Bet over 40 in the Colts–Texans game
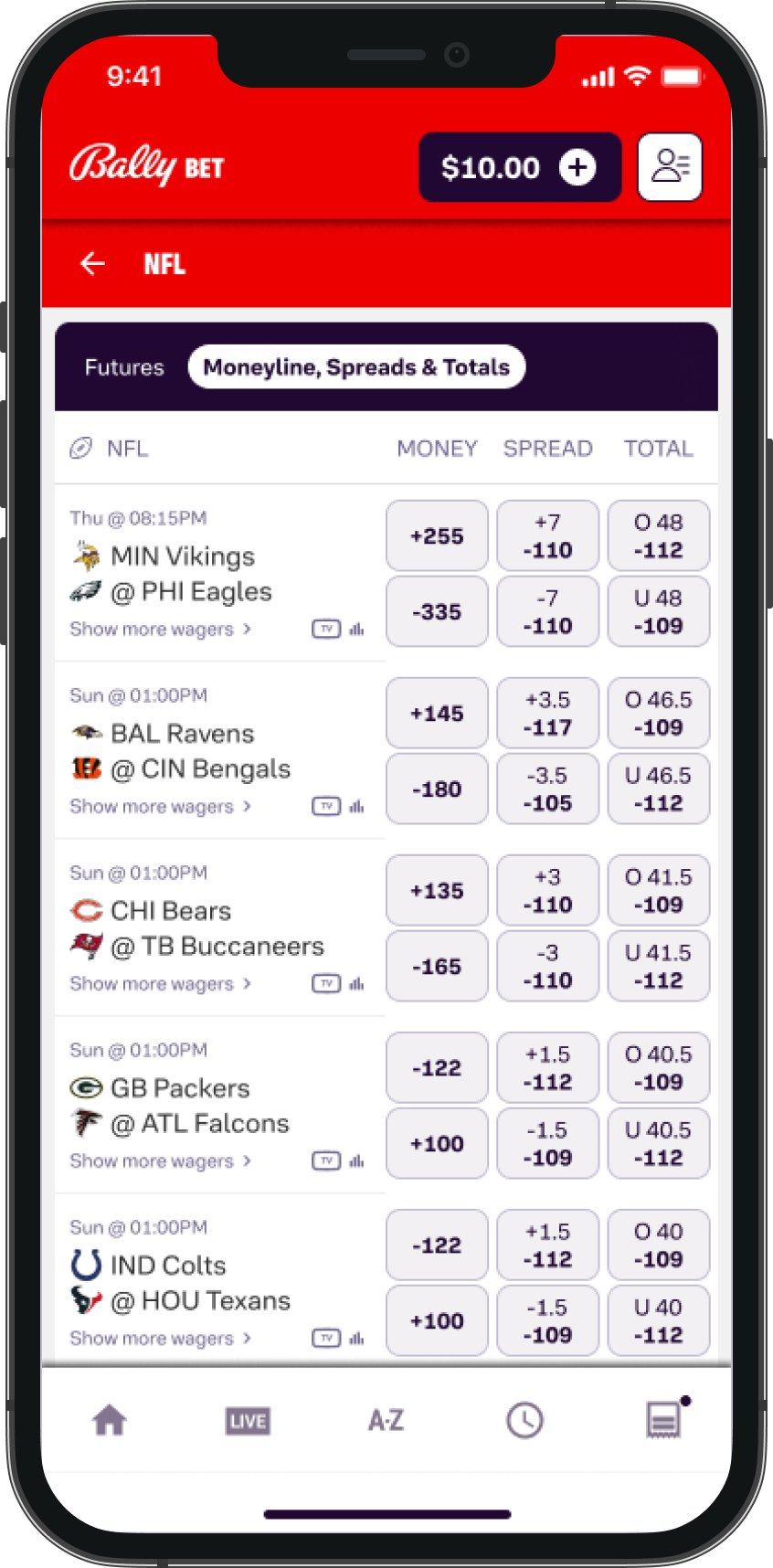Image resolution: width=773 pixels, height=1568 pixels. tap(658, 1245)
